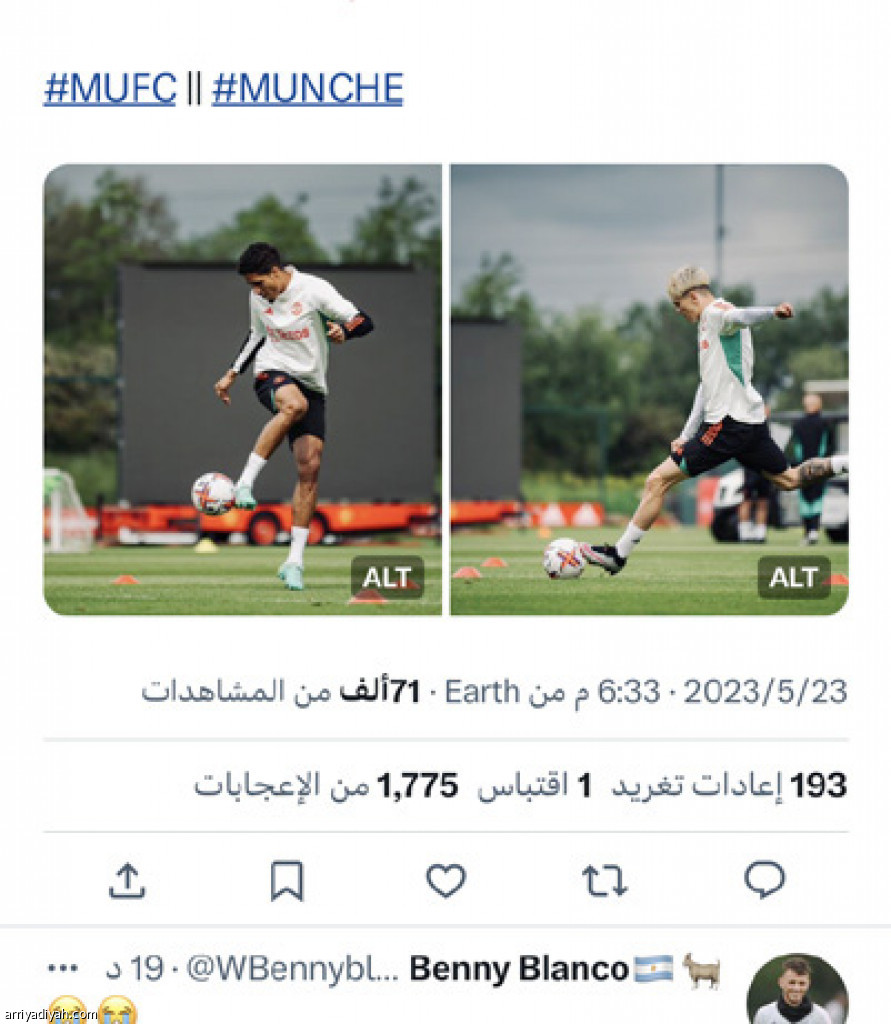Open the #MUFC hashtag link
Viewport: 891px width, 1024px height.
coord(109,89)
